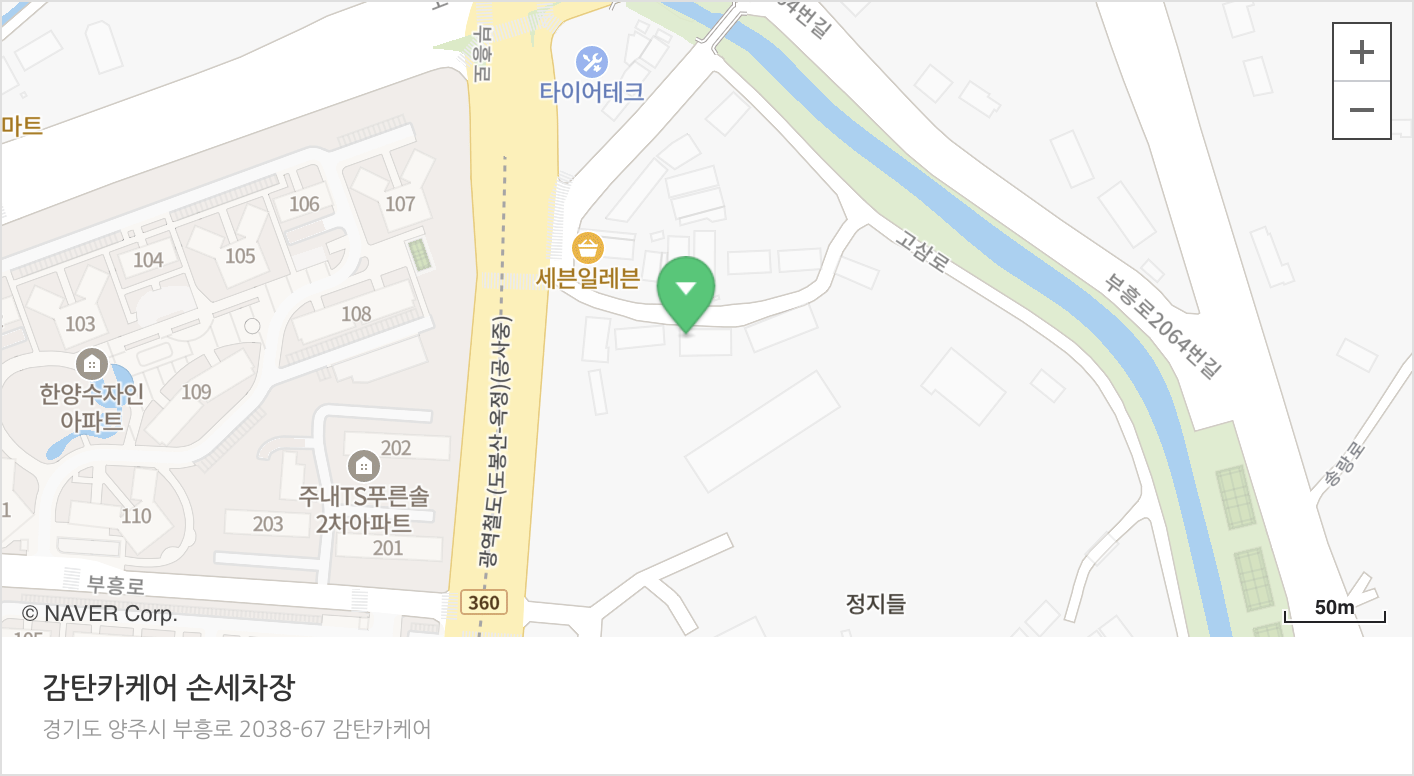Open the 타이어테크 place marker
The image size is (1414, 776).
click(593, 63)
